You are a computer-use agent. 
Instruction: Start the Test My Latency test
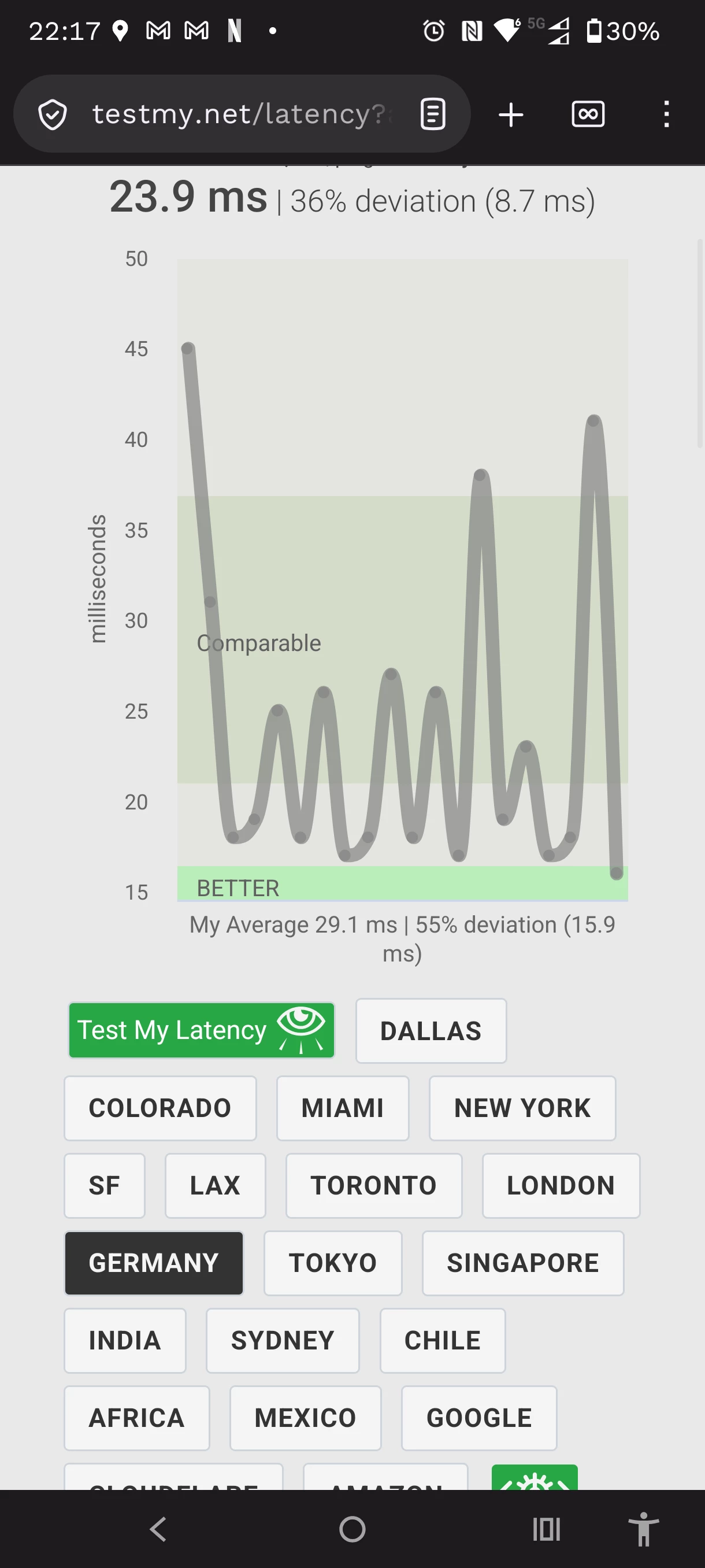[201, 1030]
